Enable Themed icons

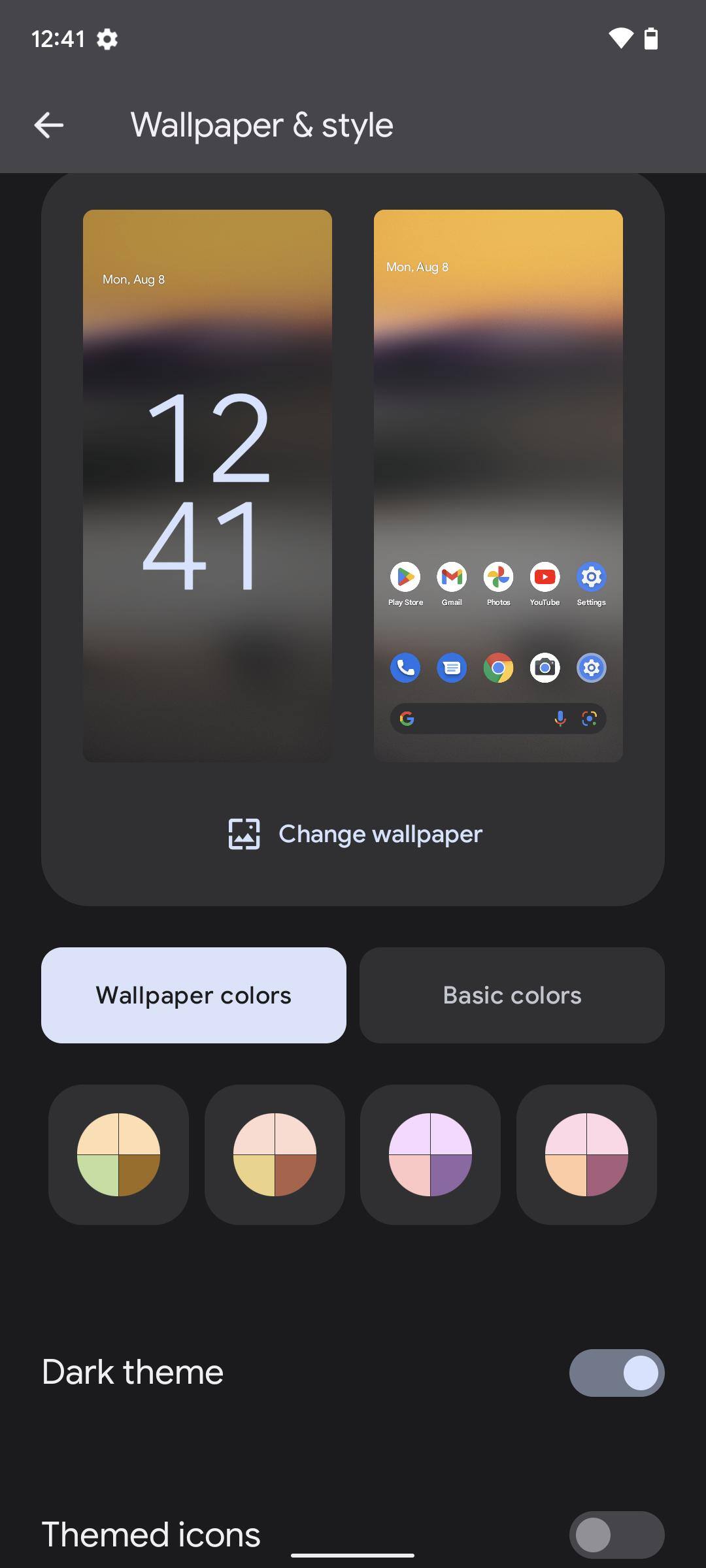click(x=616, y=1535)
